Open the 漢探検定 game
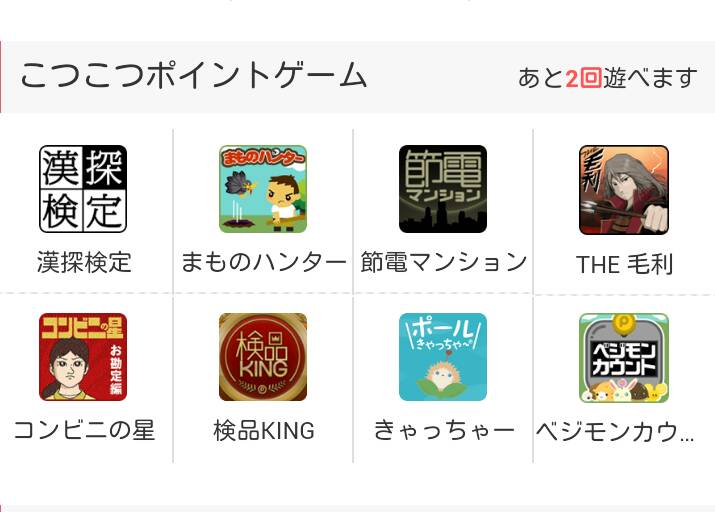Viewport: 715px width, 512px height. click(83, 189)
